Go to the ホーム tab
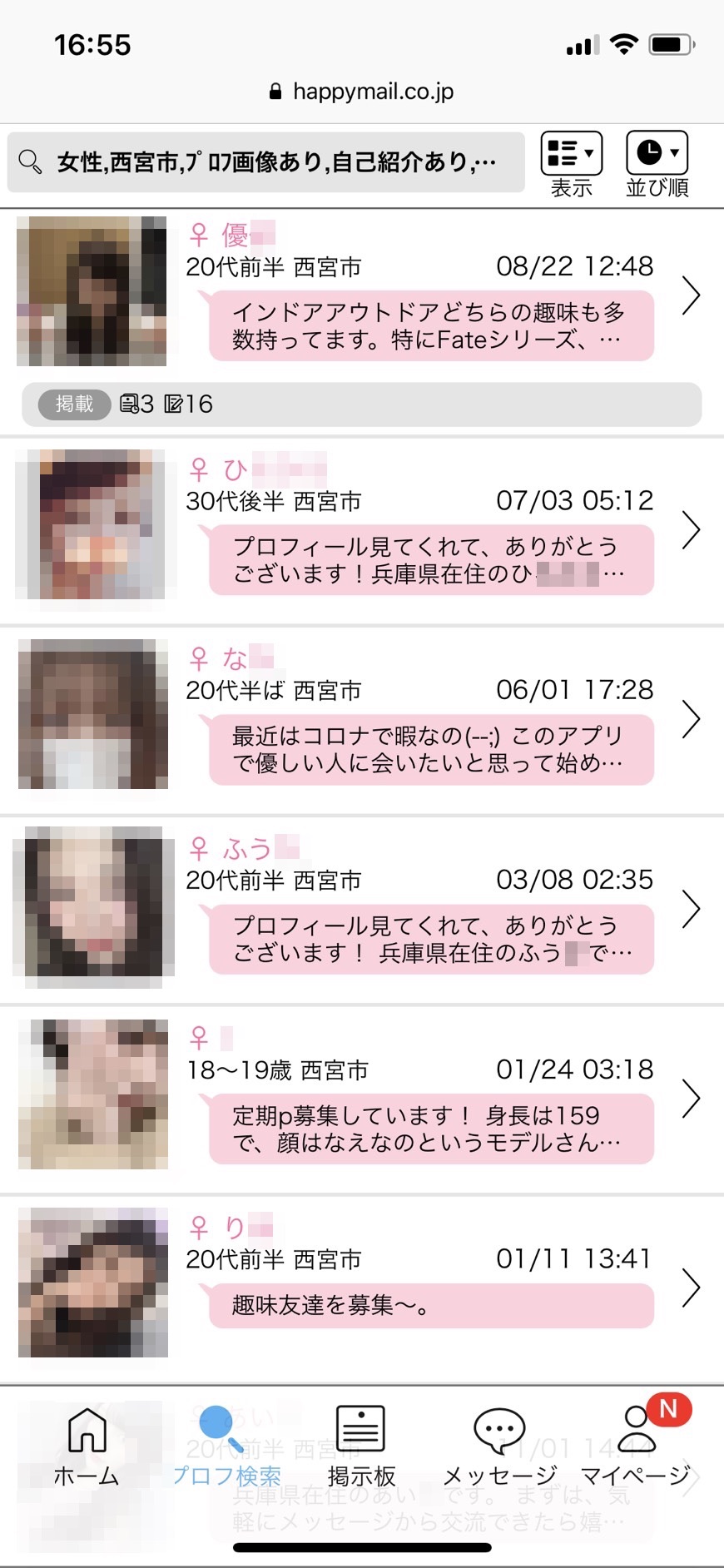The width and height of the screenshot is (724, 1568). [87, 1446]
